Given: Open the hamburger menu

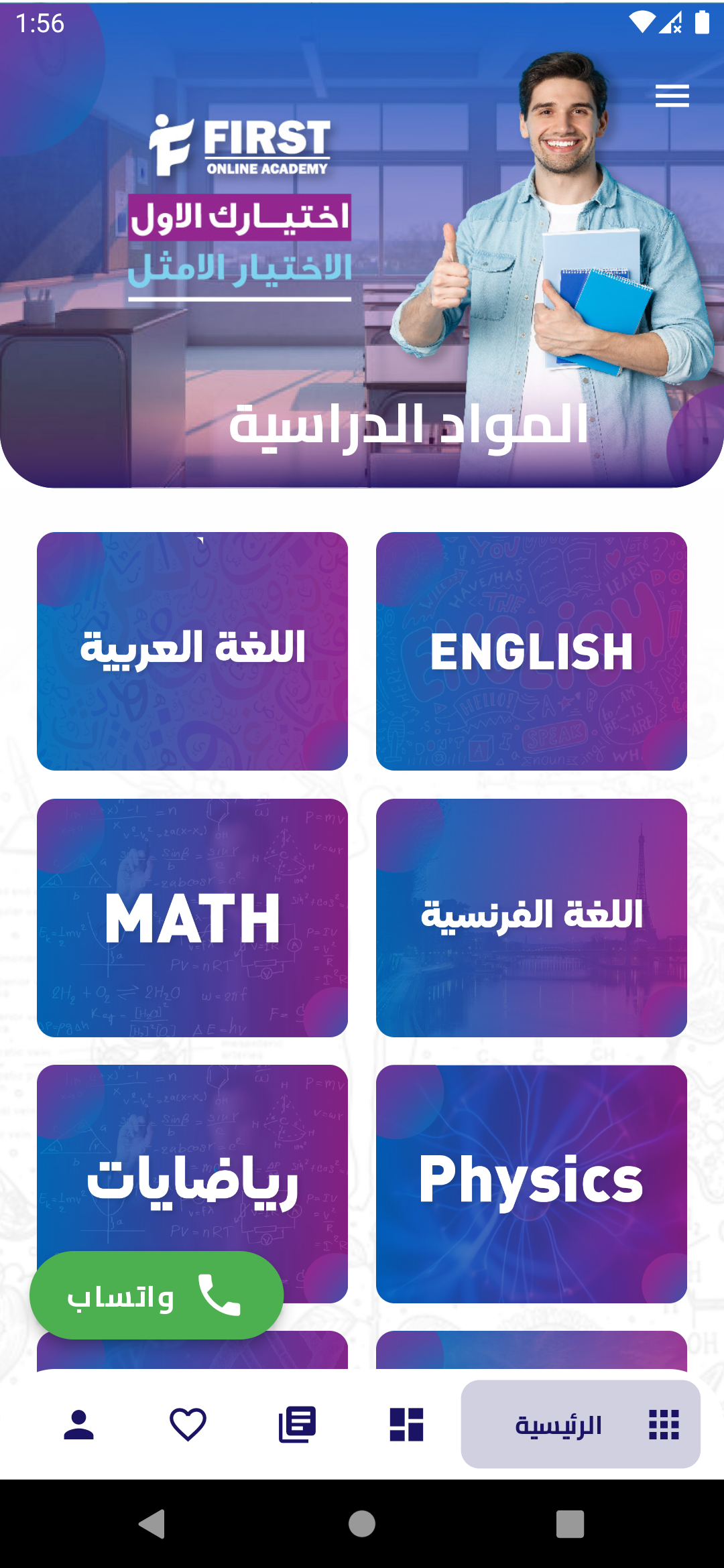Looking at the screenshot, I should pos(672,96).
